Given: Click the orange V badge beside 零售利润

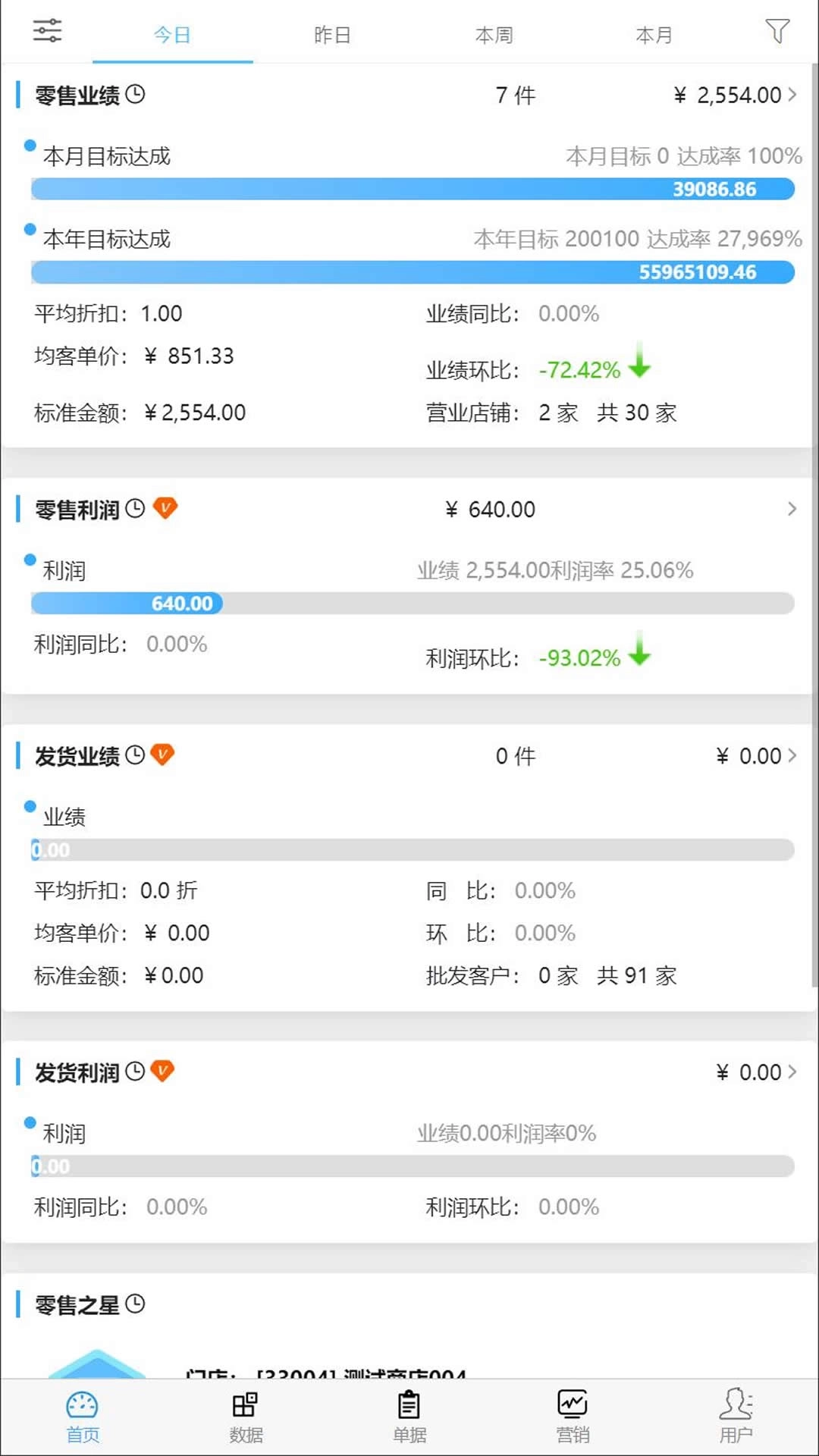Looking at the screenshot, I should (164, 508).
